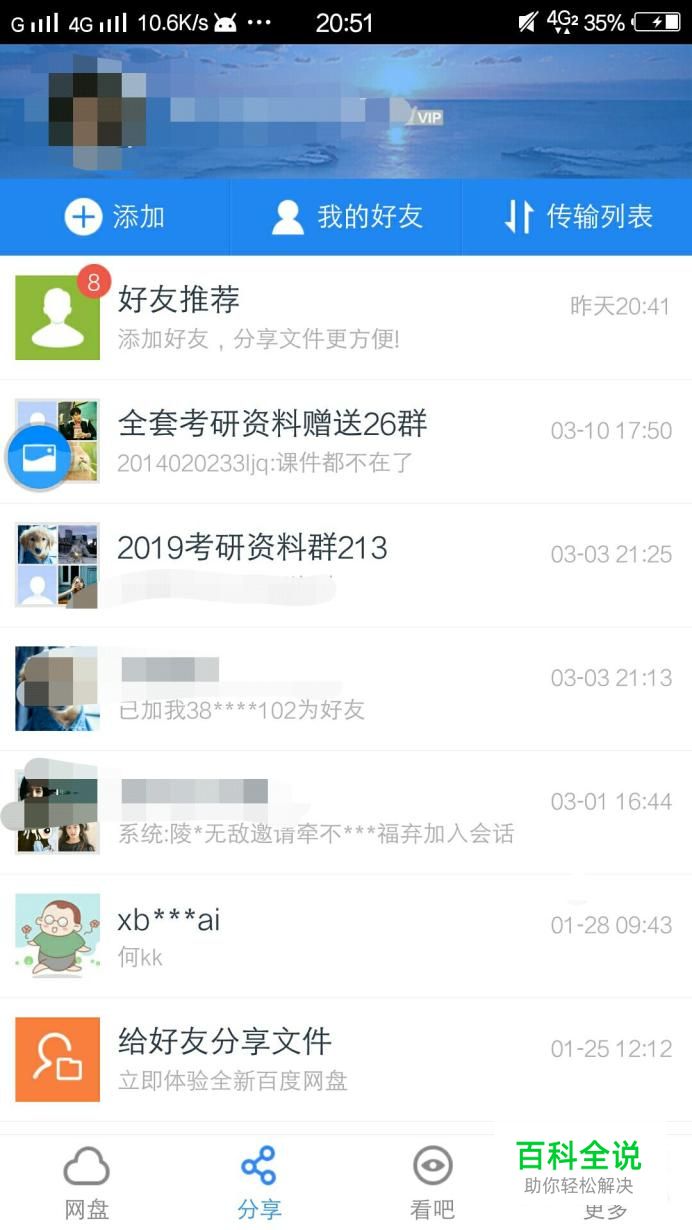
Task: Open the chat dated 03-03 21:13
Action: 346,689
